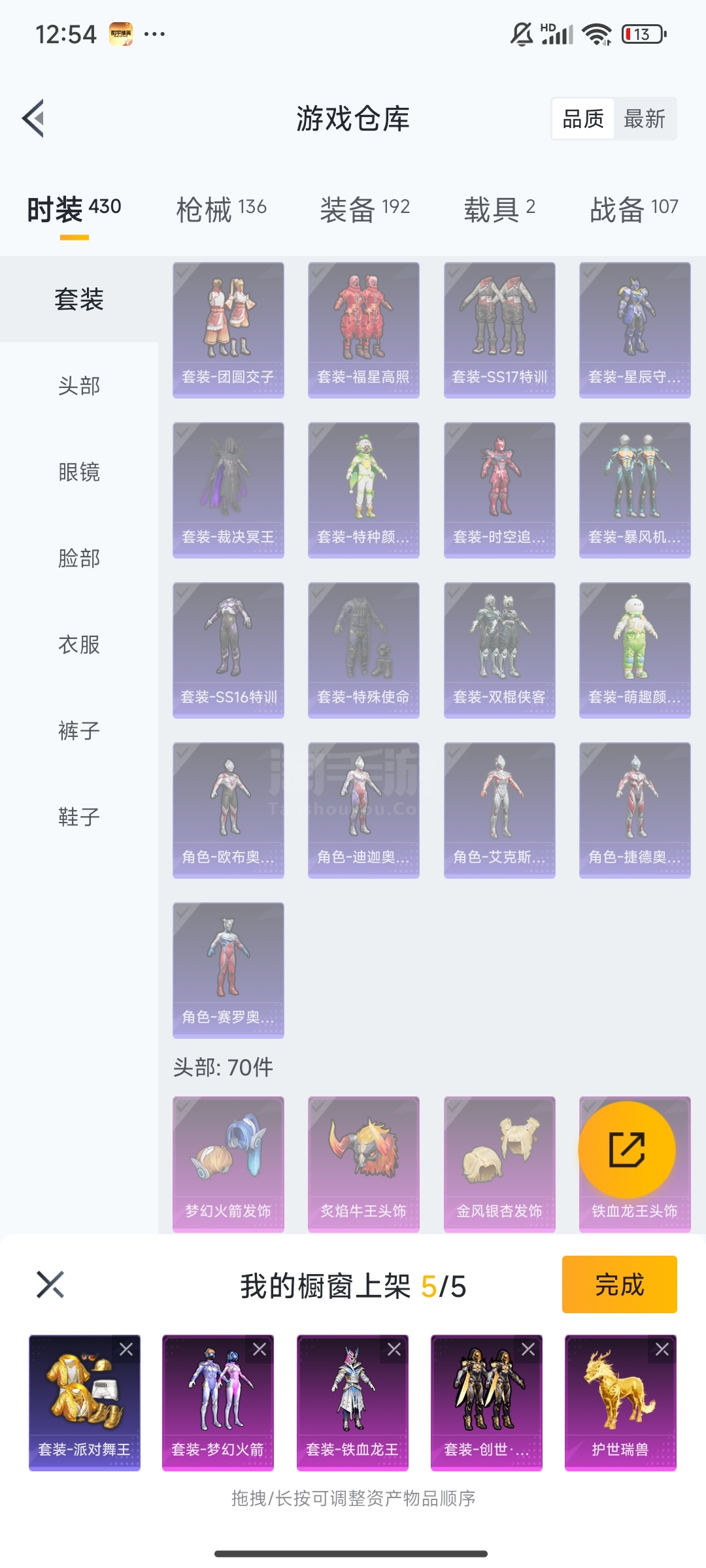Switch to the 载具 tab
This screenshot has width=706, height=1568.
coord(499,209)
